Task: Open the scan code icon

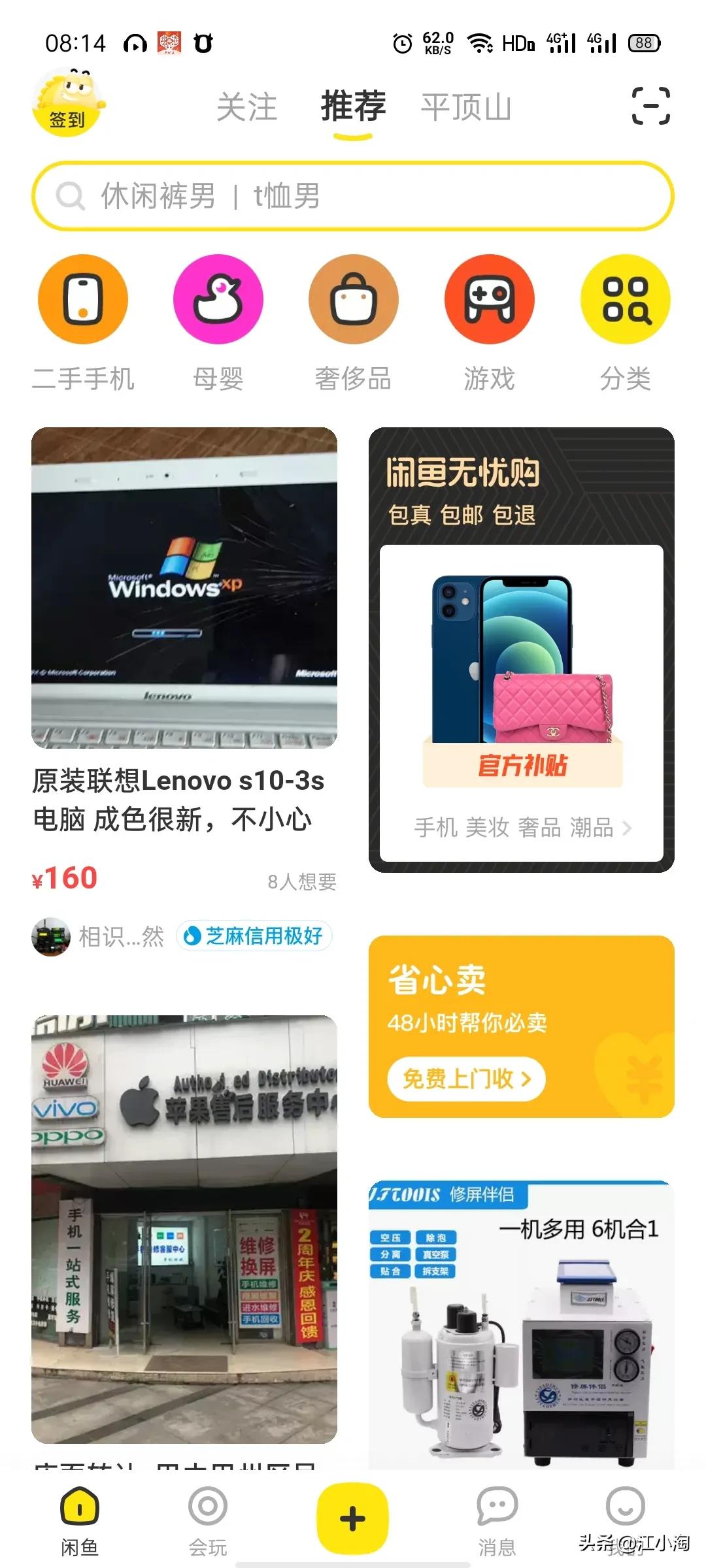Action: (650, 106)
